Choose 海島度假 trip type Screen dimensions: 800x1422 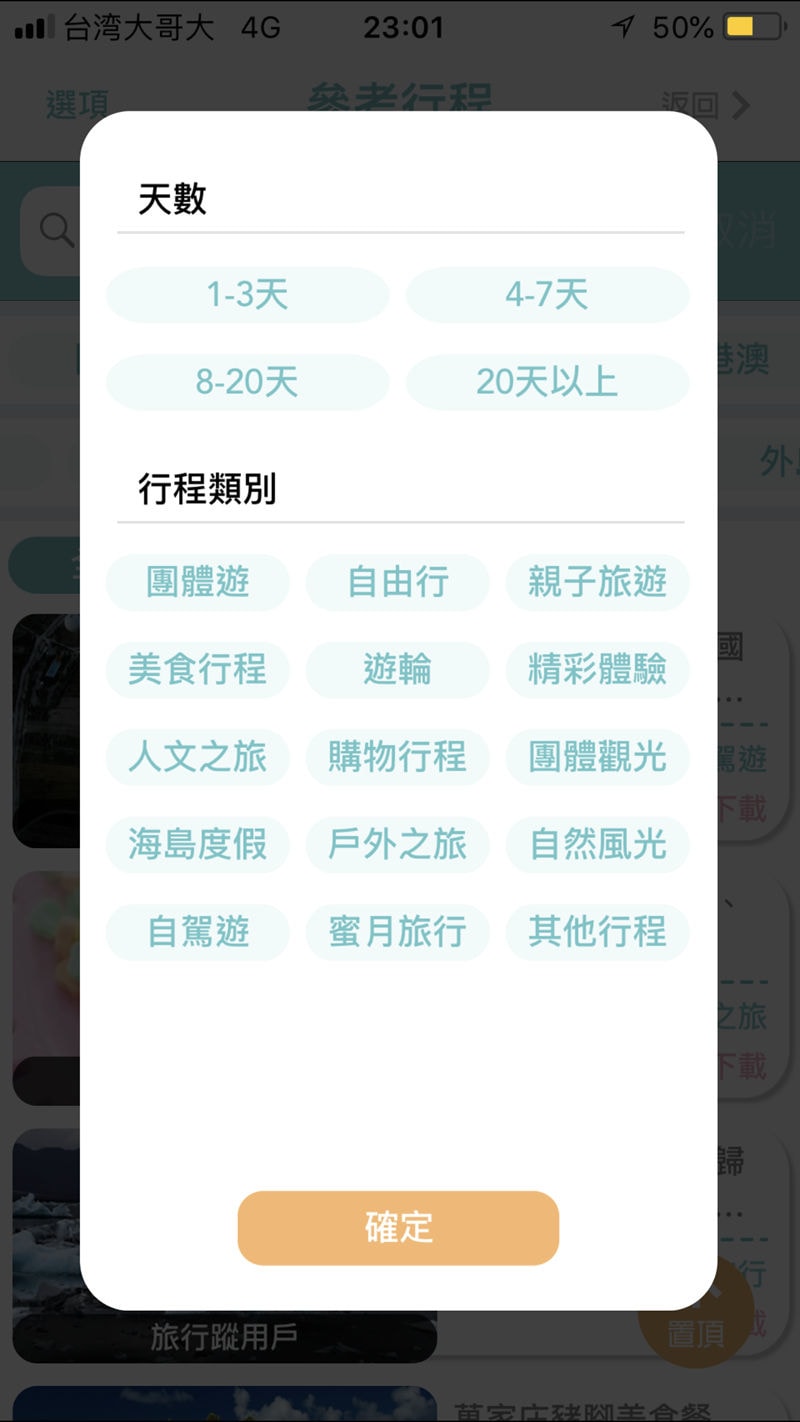pyautogui.click(x=198, y=845)
